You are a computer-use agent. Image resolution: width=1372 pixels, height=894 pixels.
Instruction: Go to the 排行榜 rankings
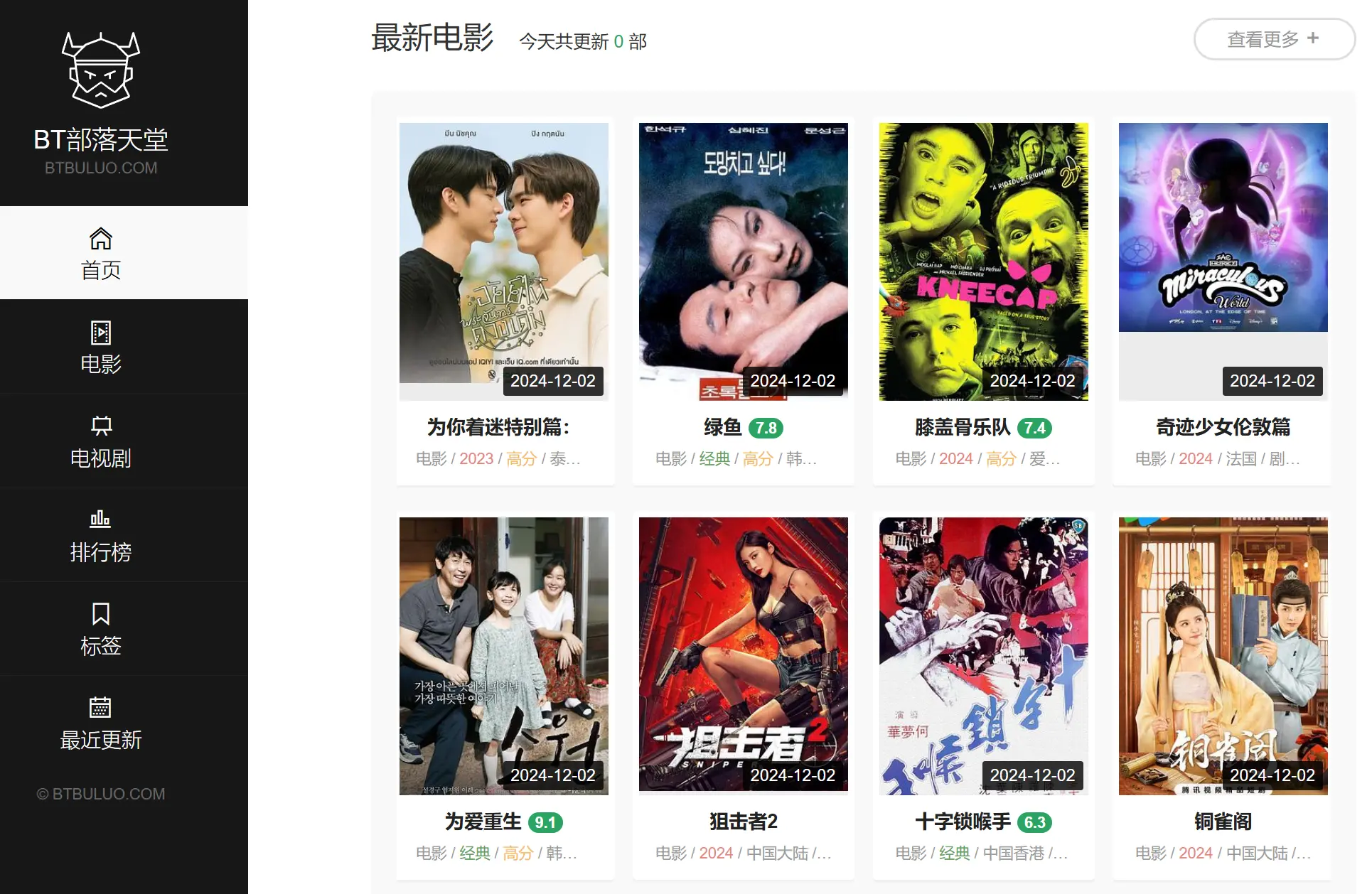pos(101,534)
